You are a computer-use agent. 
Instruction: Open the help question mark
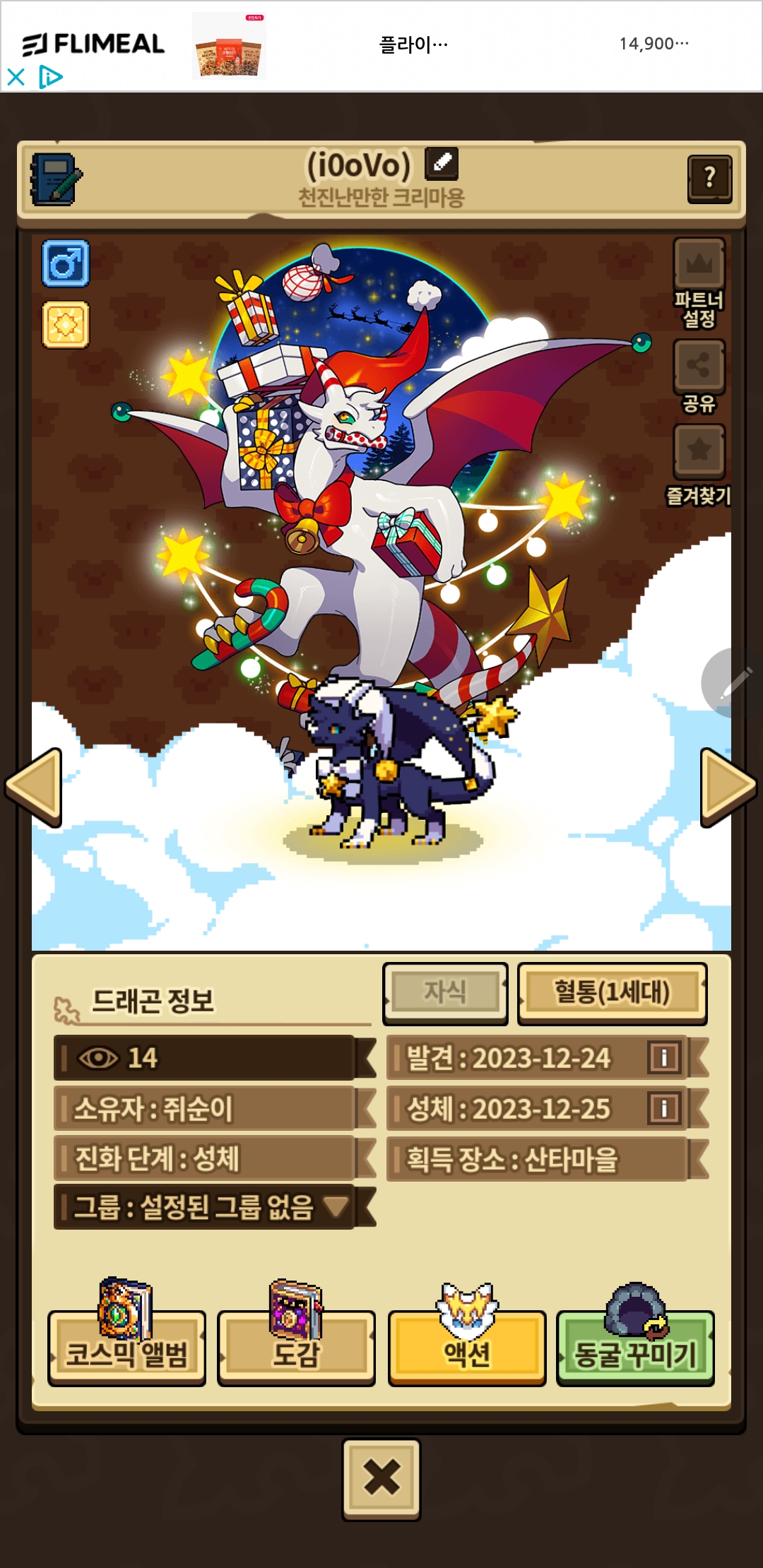point(709,178)
